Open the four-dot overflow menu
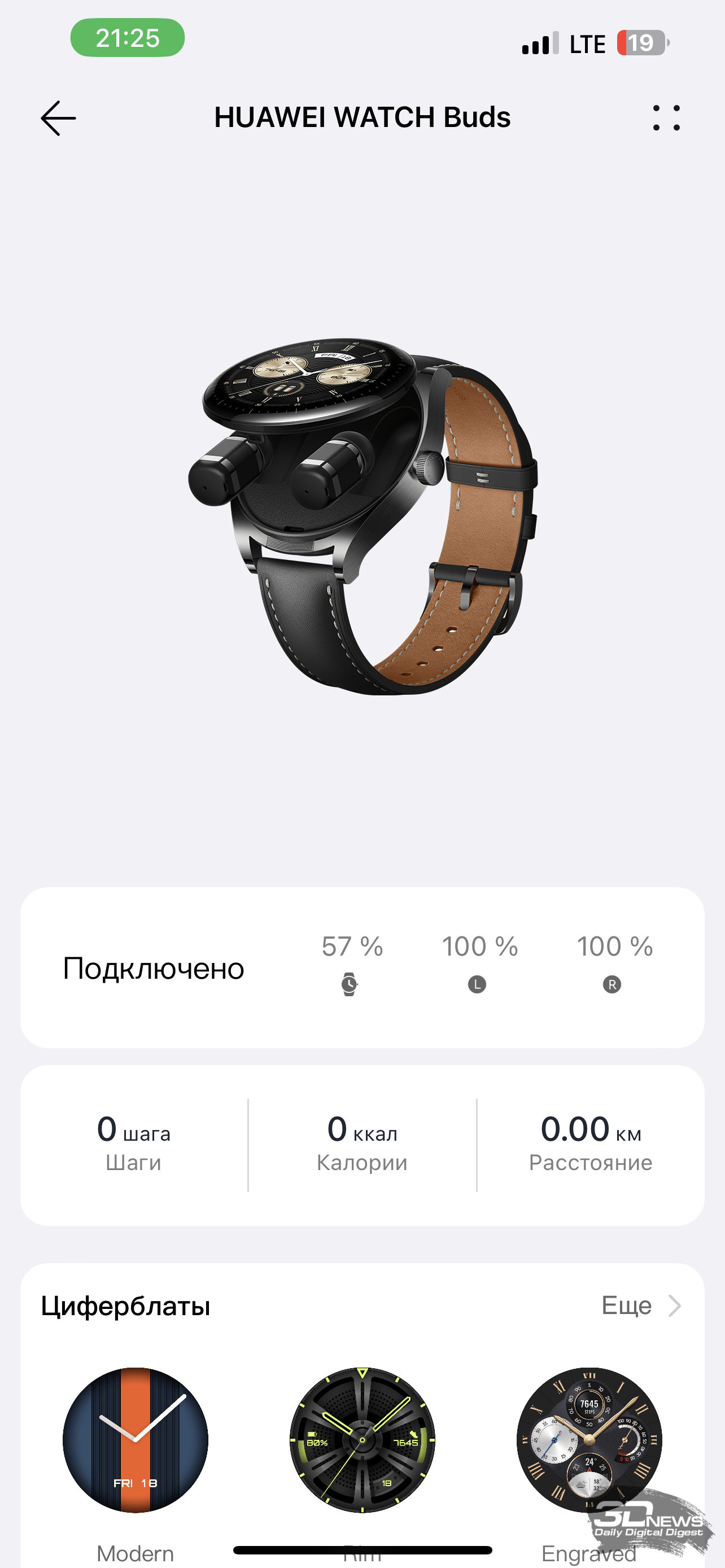Screen dimensions: 725x1568 coord(667,118)
